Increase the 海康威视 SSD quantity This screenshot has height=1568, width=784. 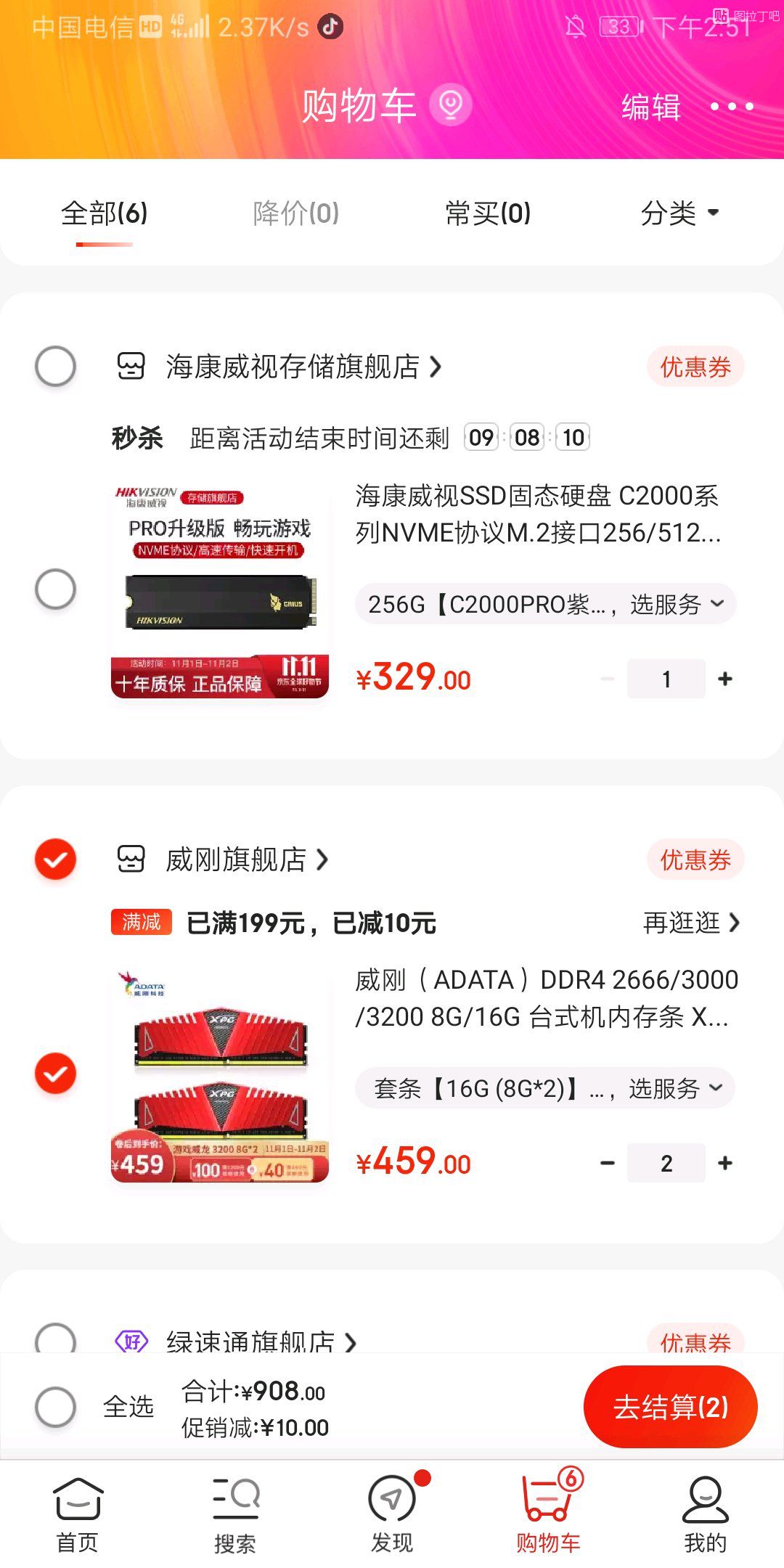724,679
